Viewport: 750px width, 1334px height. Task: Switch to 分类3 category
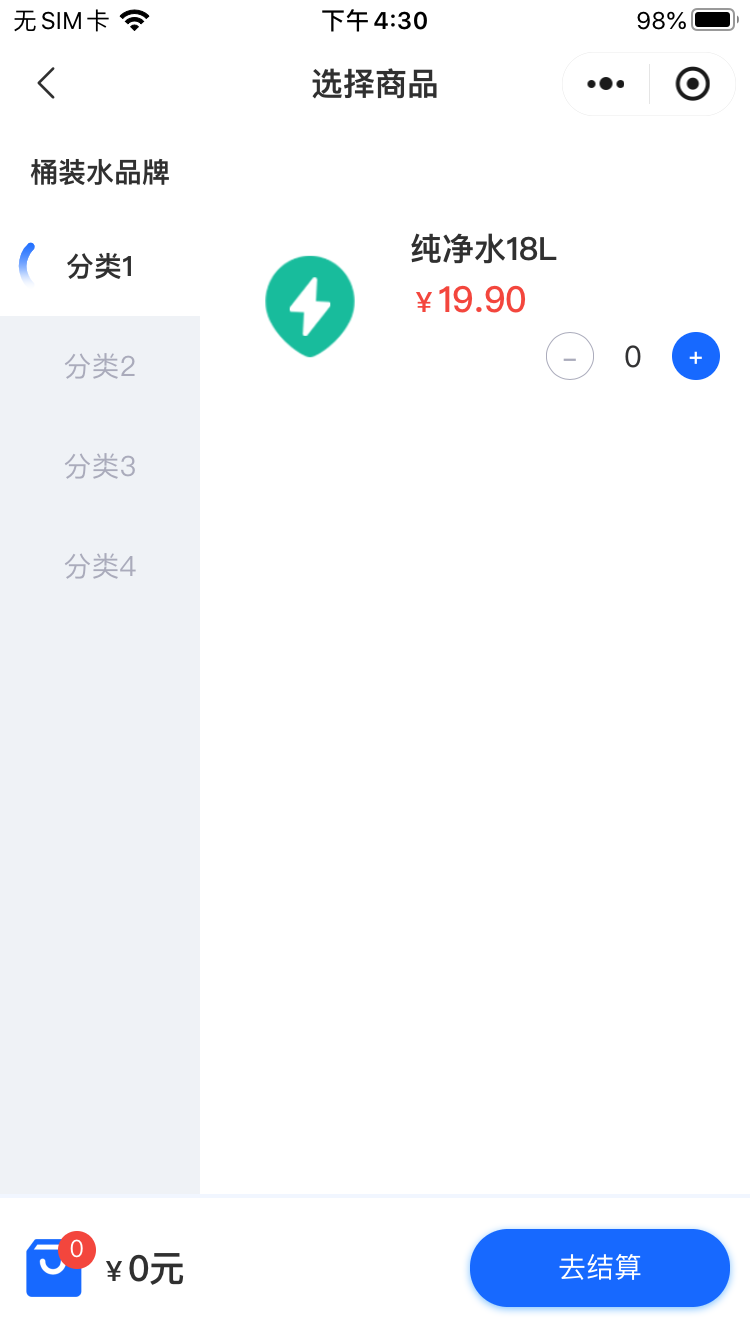click(100, 466)
